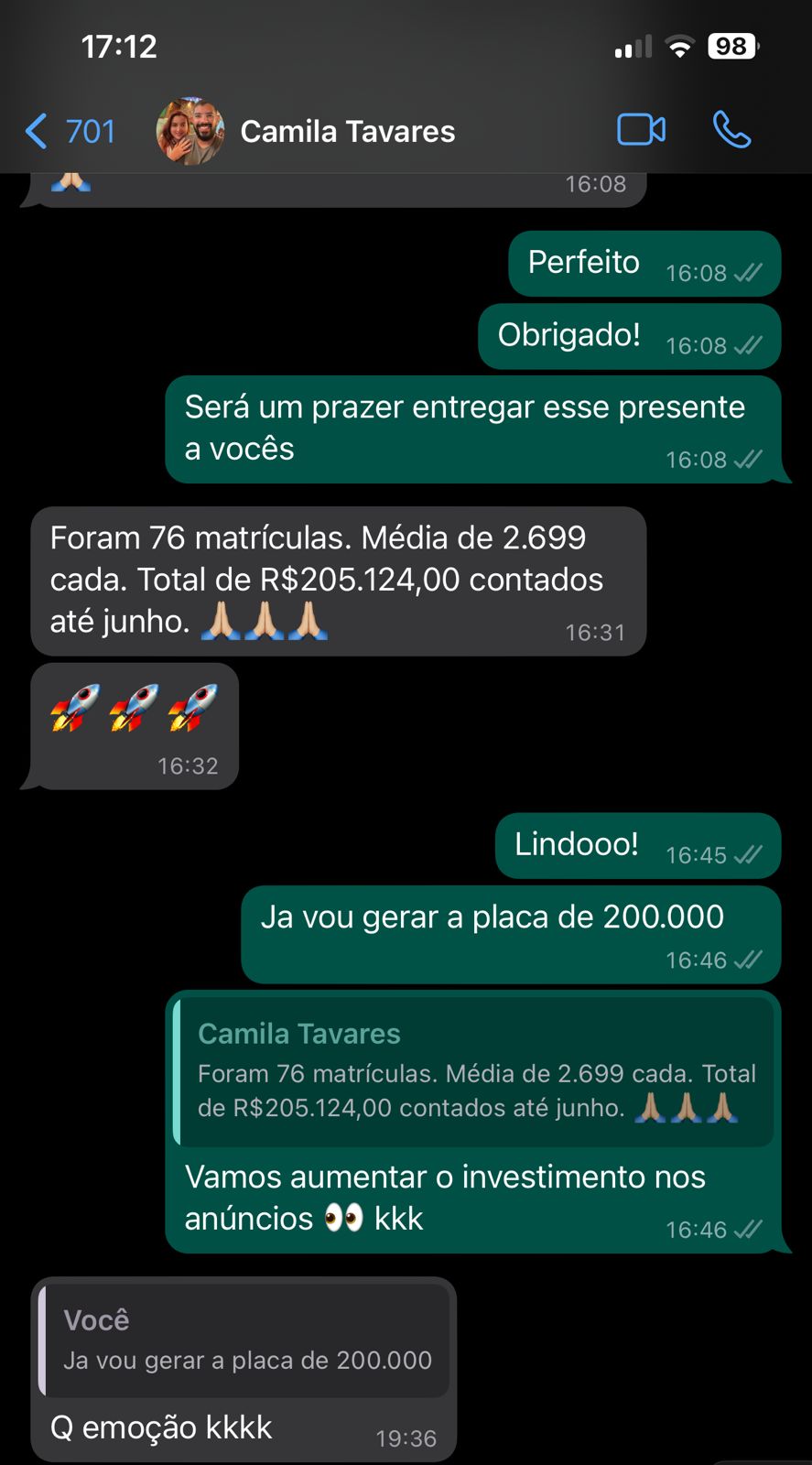Viewport: 812px width, 1465px height.
Task: Jump to quoted 'Ja vou gerar a placa' message
Action: (245, 1340)
